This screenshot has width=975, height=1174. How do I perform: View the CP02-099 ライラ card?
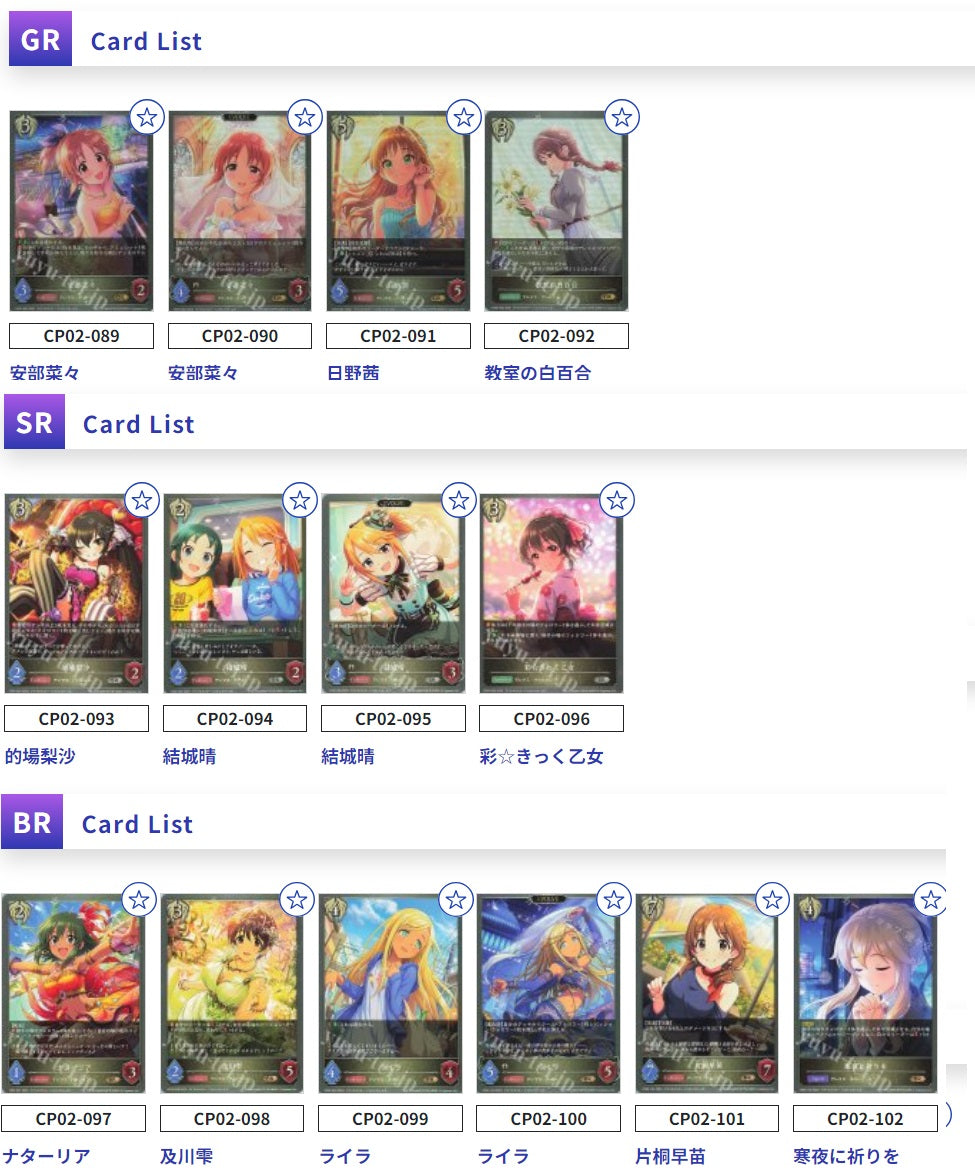[390, 993]
